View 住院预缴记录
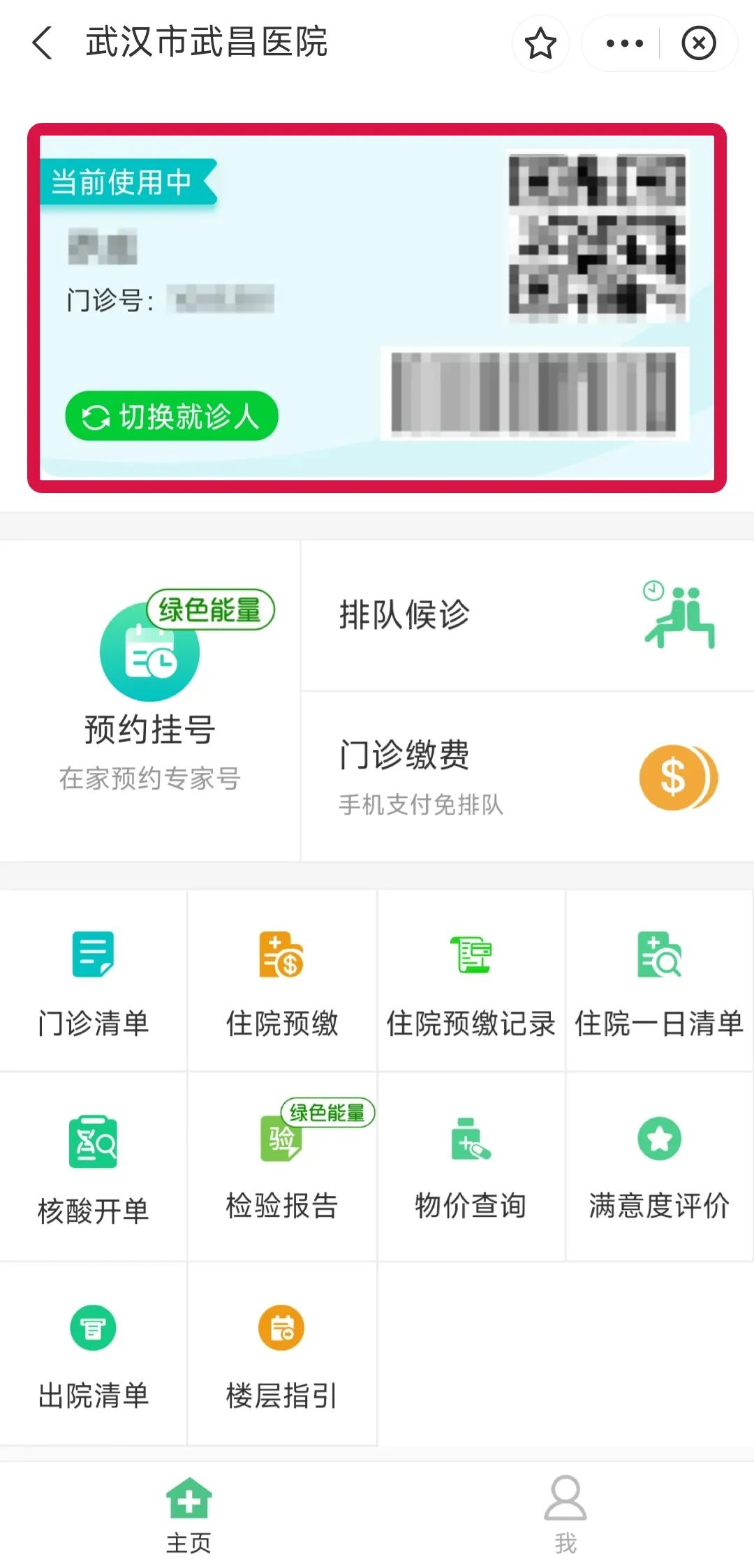The image size is (754, 1568). pyautogui.click(x=471, y=980)
